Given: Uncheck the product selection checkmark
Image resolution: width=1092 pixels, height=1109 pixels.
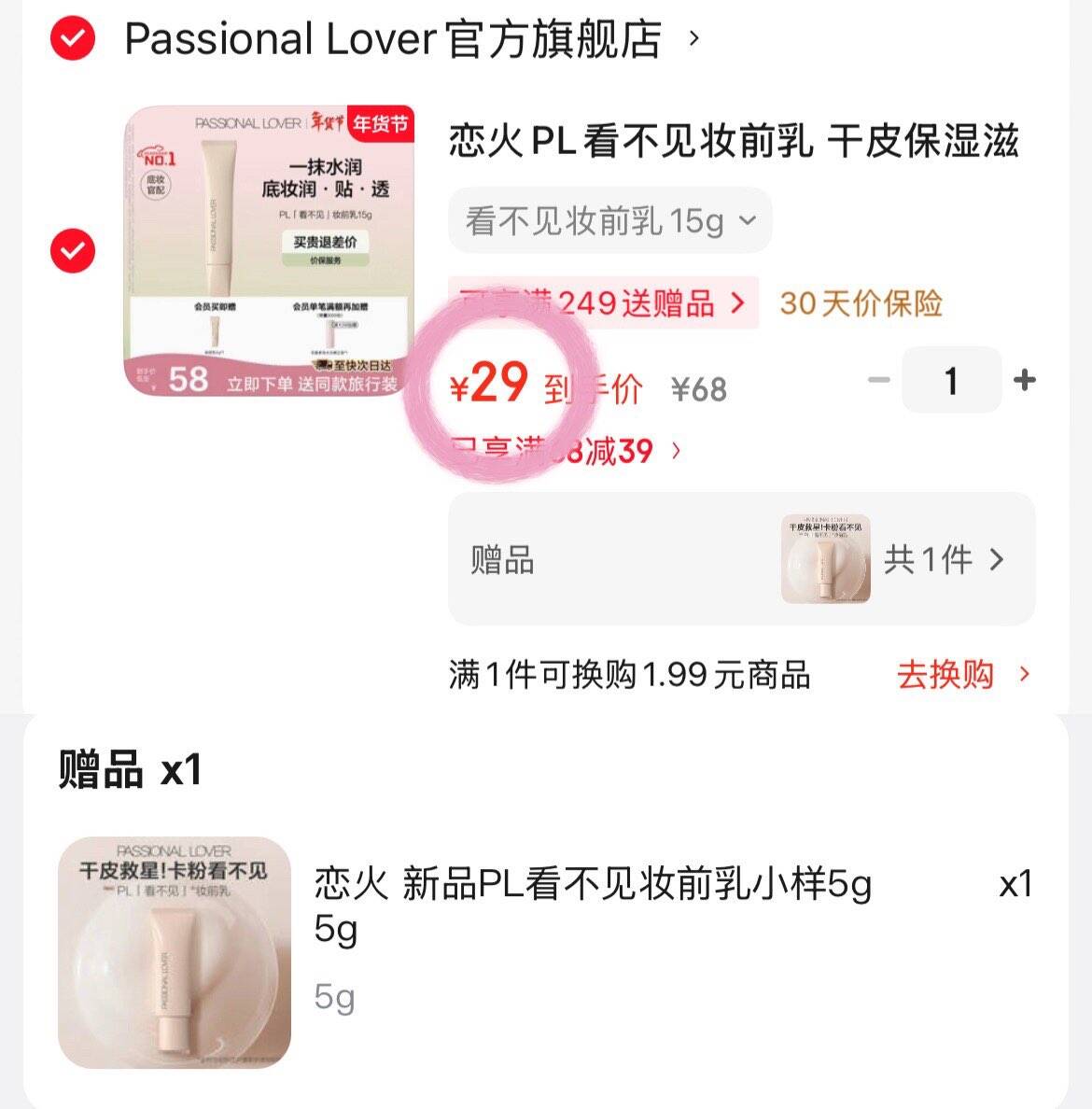Looking at the screenshot, I should 72,250.
